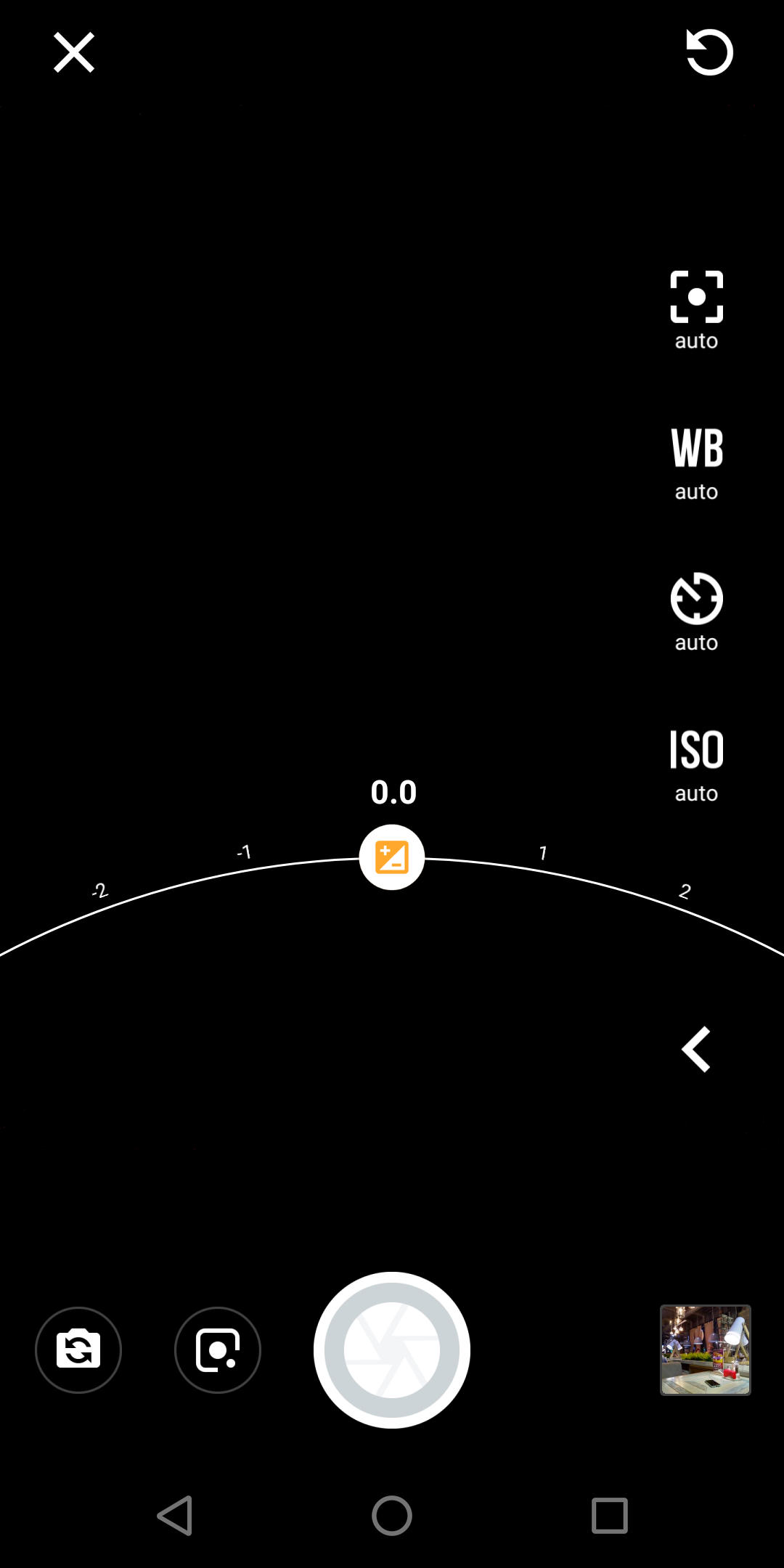The width and height of the screenshot is (784, 1568).
Task: Collapse the settings panel with the left chevron
Action: [696, 1049]
